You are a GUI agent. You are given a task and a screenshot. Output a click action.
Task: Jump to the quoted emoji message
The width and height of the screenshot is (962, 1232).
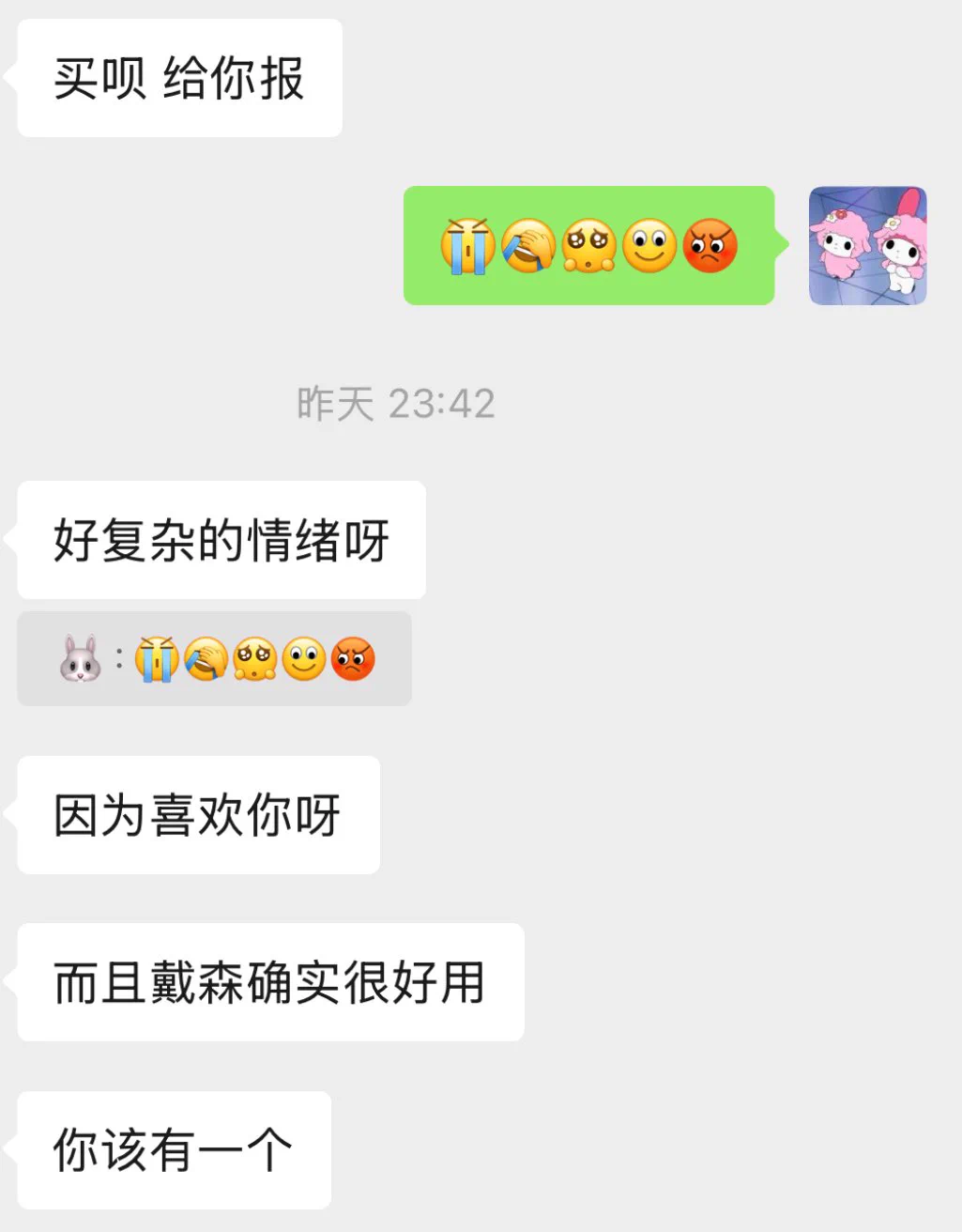(x=215, y=659)
